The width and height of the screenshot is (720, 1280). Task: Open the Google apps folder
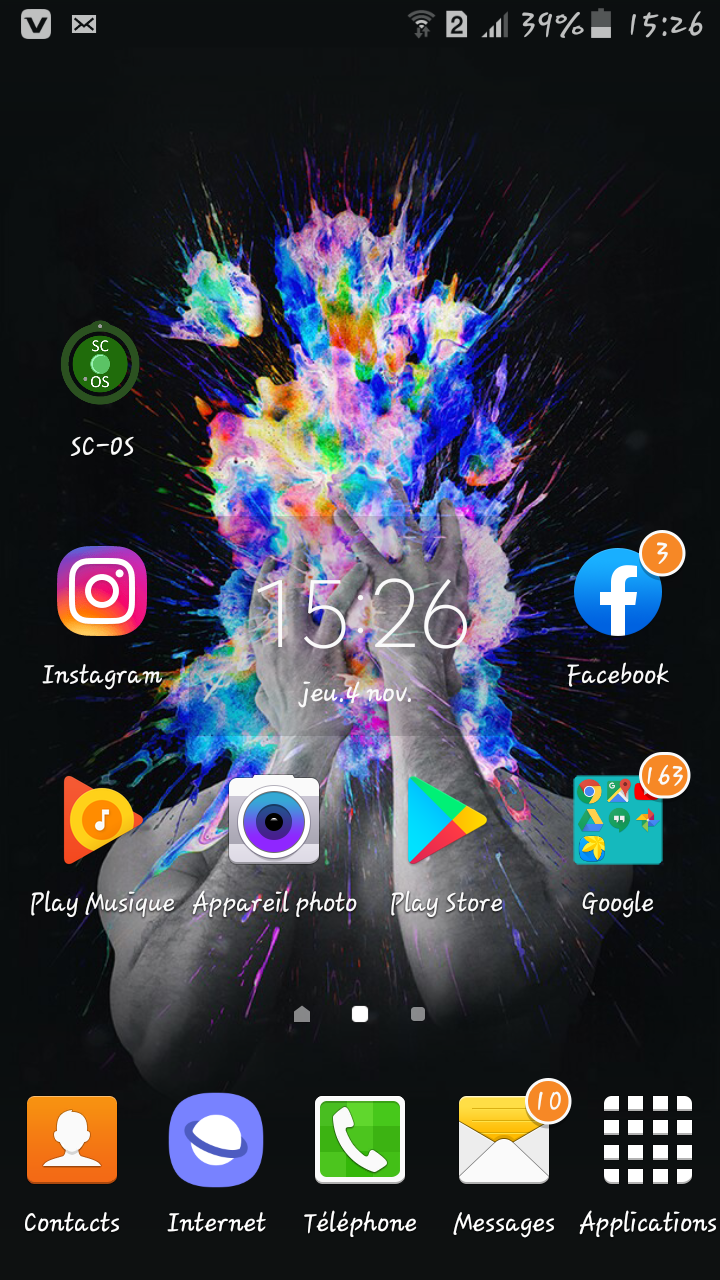pos(617,818)
